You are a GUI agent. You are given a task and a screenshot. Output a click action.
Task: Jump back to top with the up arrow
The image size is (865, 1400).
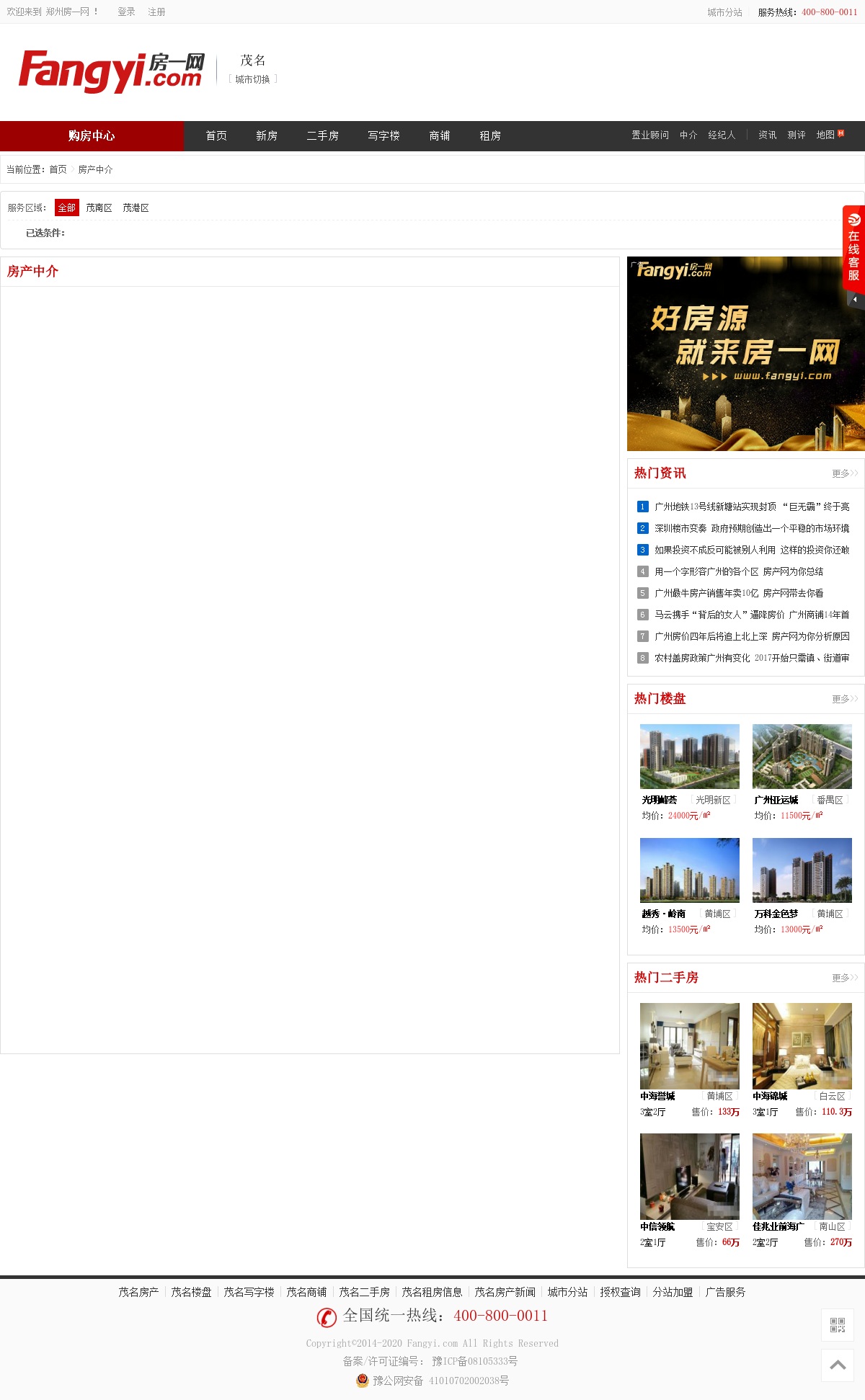pos(838,1365)
